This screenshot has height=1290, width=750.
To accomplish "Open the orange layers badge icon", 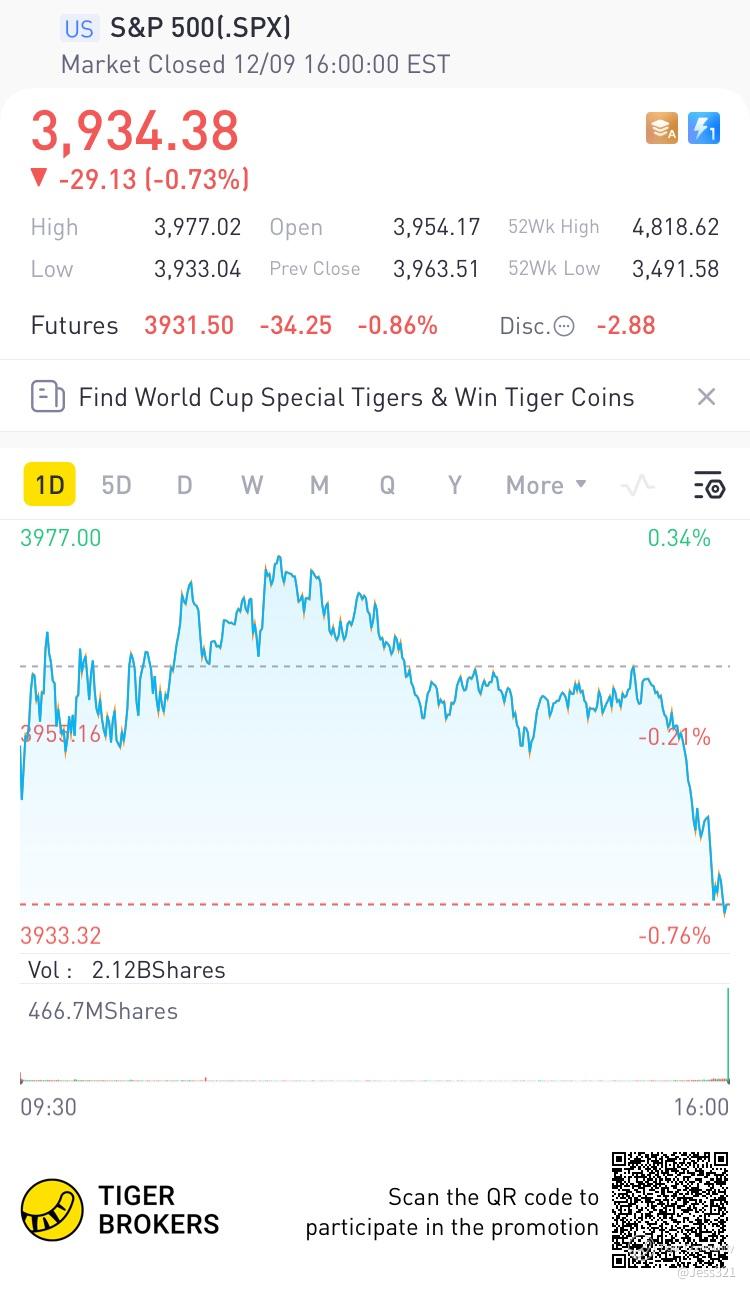I will (x=662, y=128).
